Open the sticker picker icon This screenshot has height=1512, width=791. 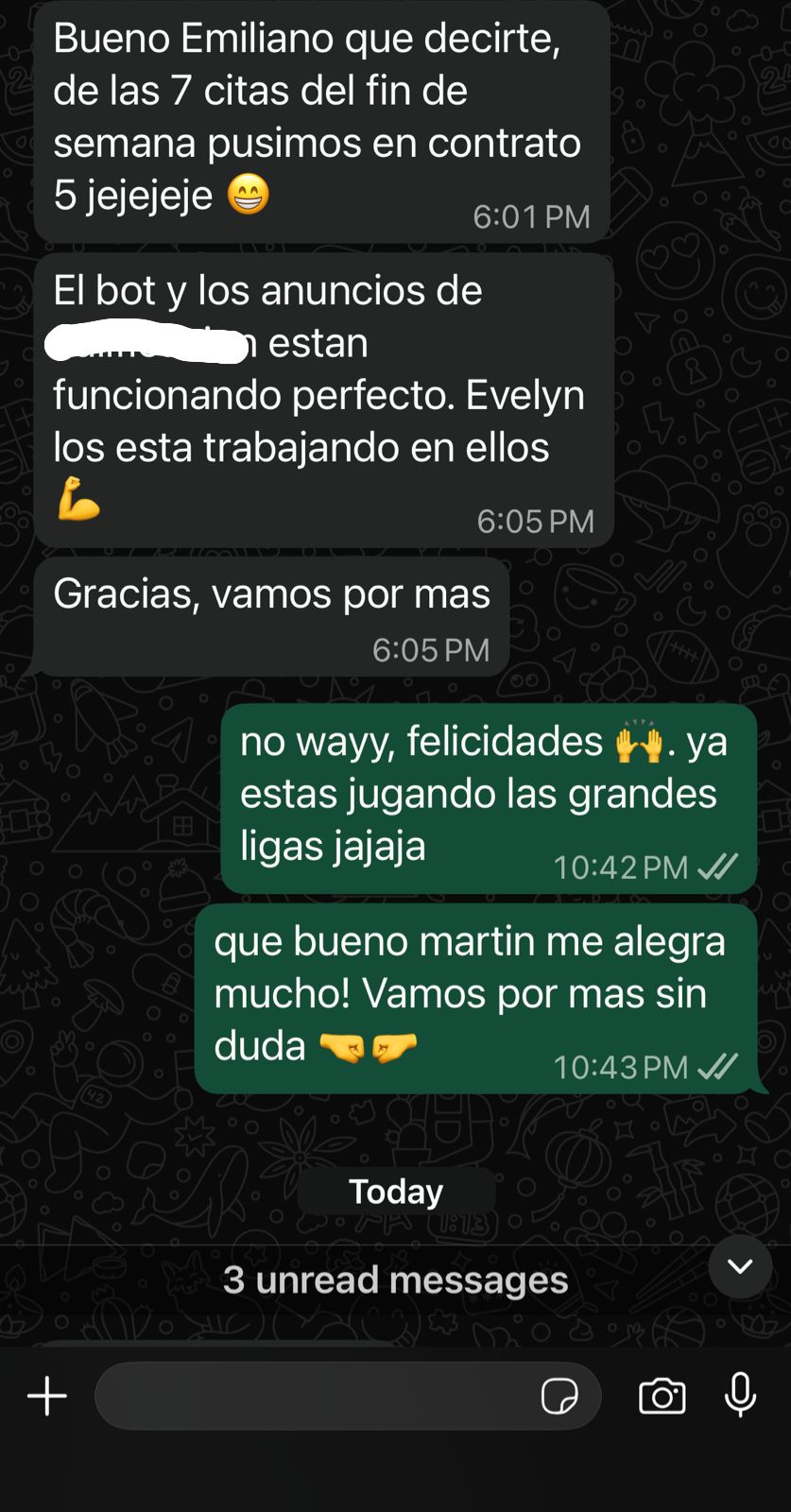coord(559,1396)
